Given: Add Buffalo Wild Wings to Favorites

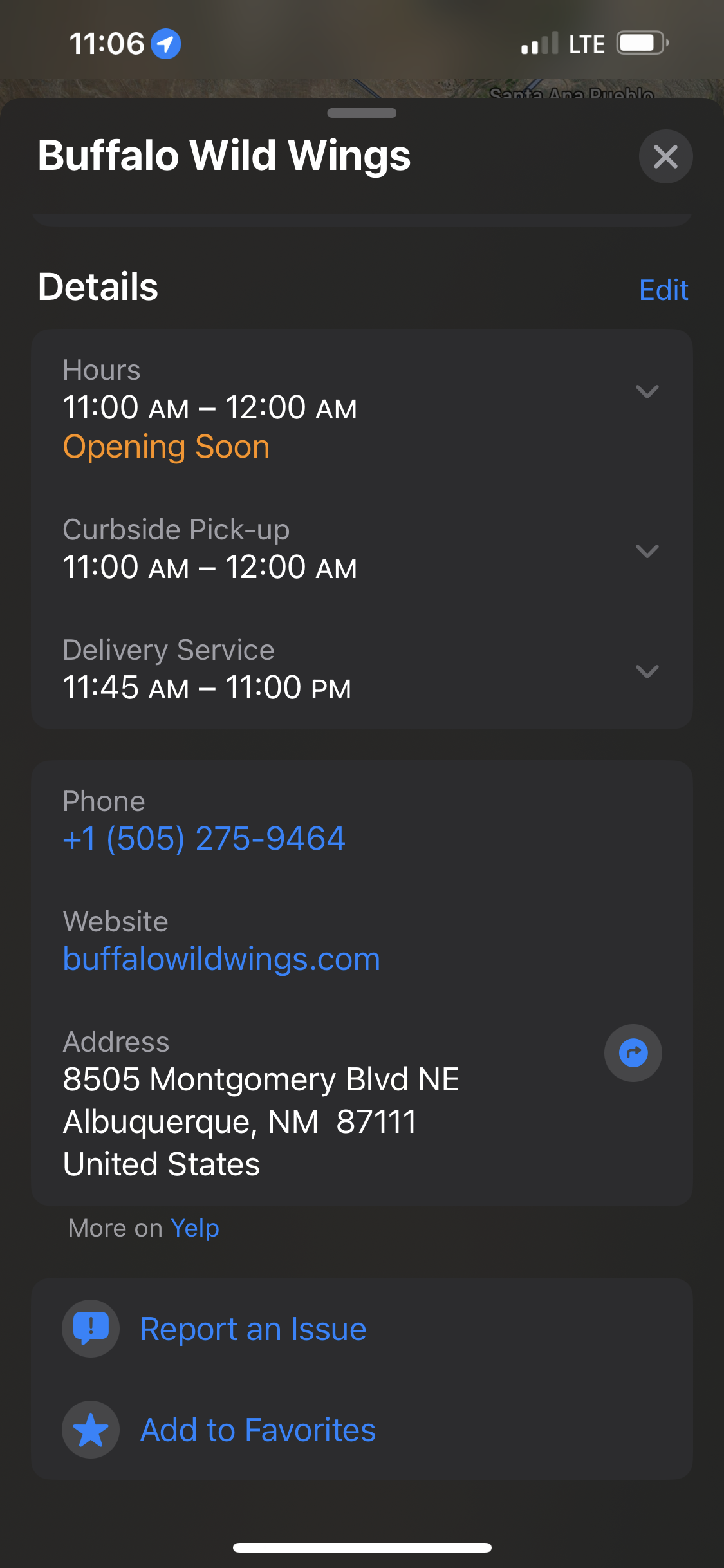Looking at the screenshot, I should point(257,1430).
